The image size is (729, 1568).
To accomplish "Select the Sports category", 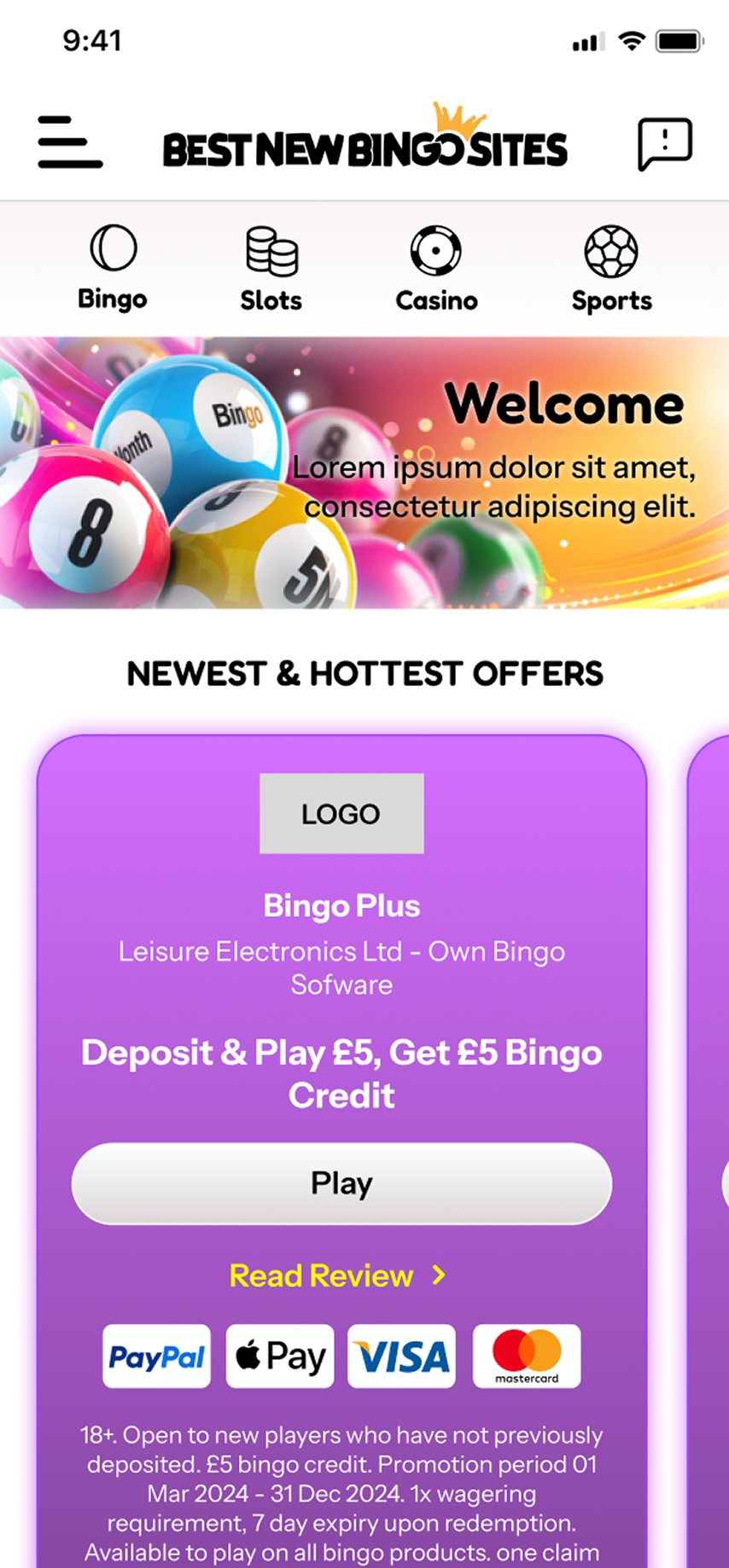I will tap(611, 268).
